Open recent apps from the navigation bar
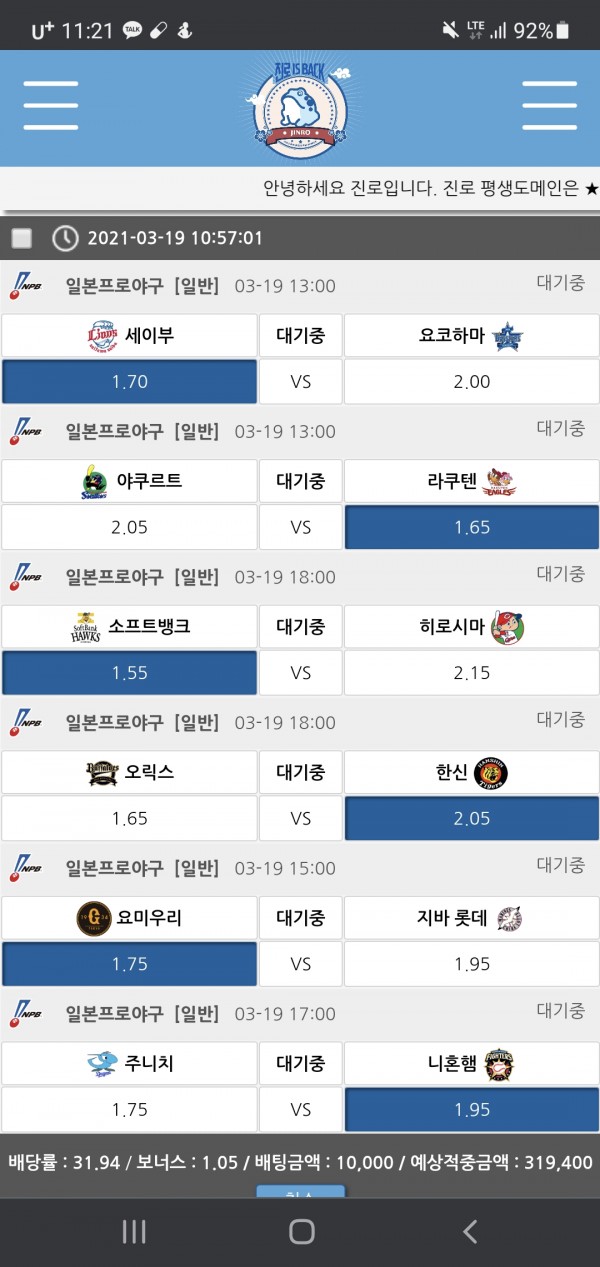The height and width of the screenshot is (1267, 600). (134, 1231)
